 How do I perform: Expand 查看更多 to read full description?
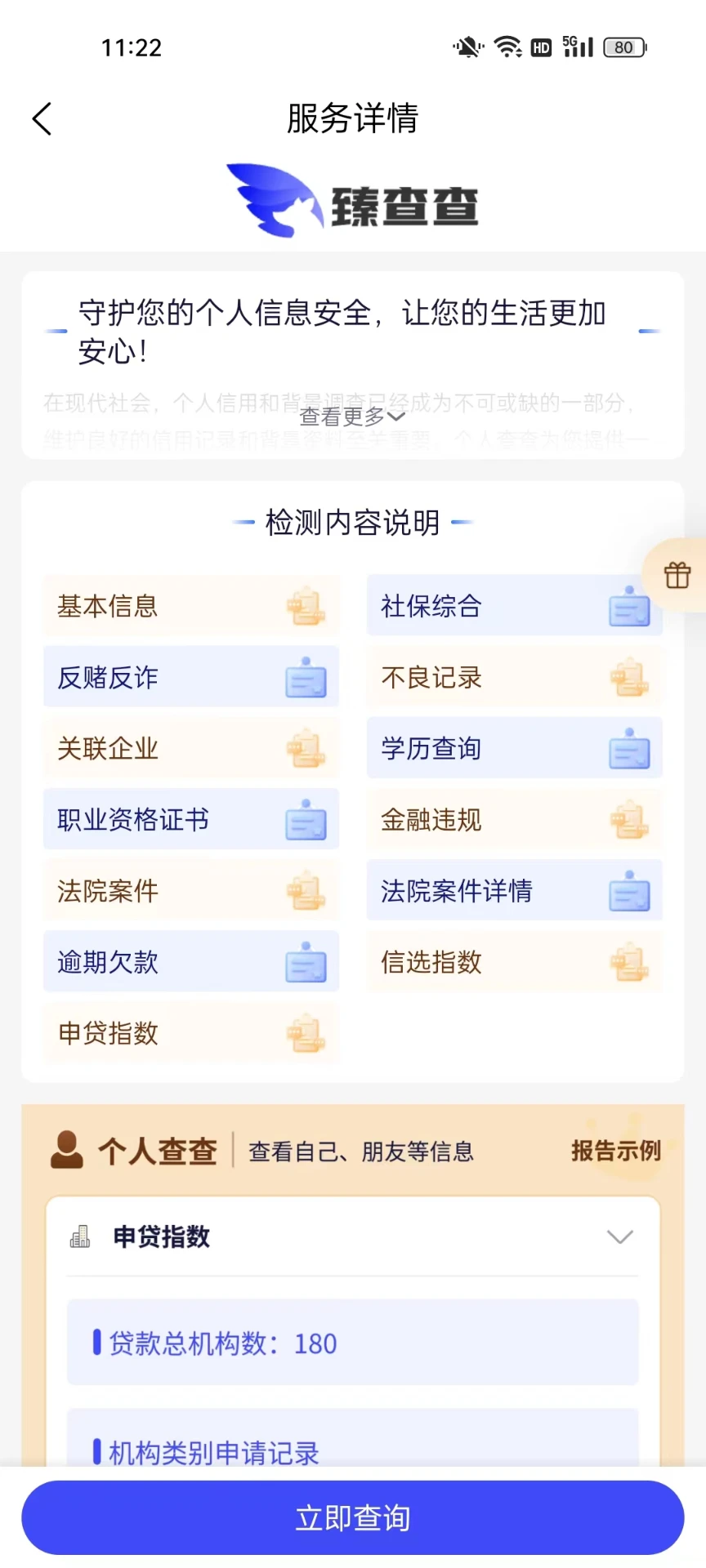(351, 417)
